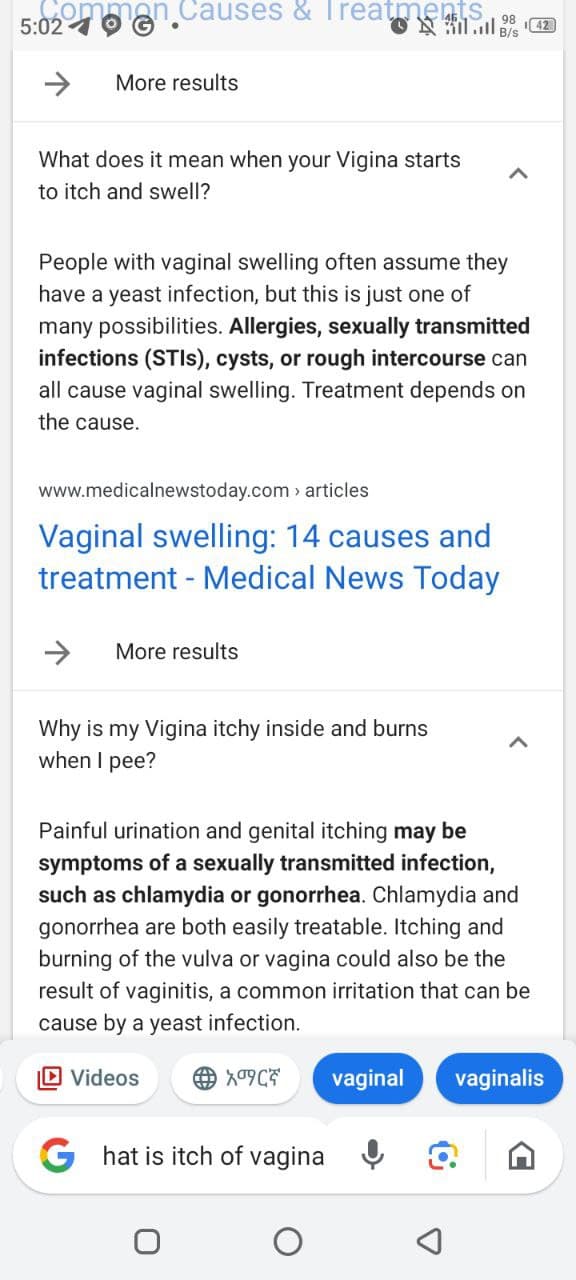Open the Medical News Today vaginal swelling article

point(269,557)
